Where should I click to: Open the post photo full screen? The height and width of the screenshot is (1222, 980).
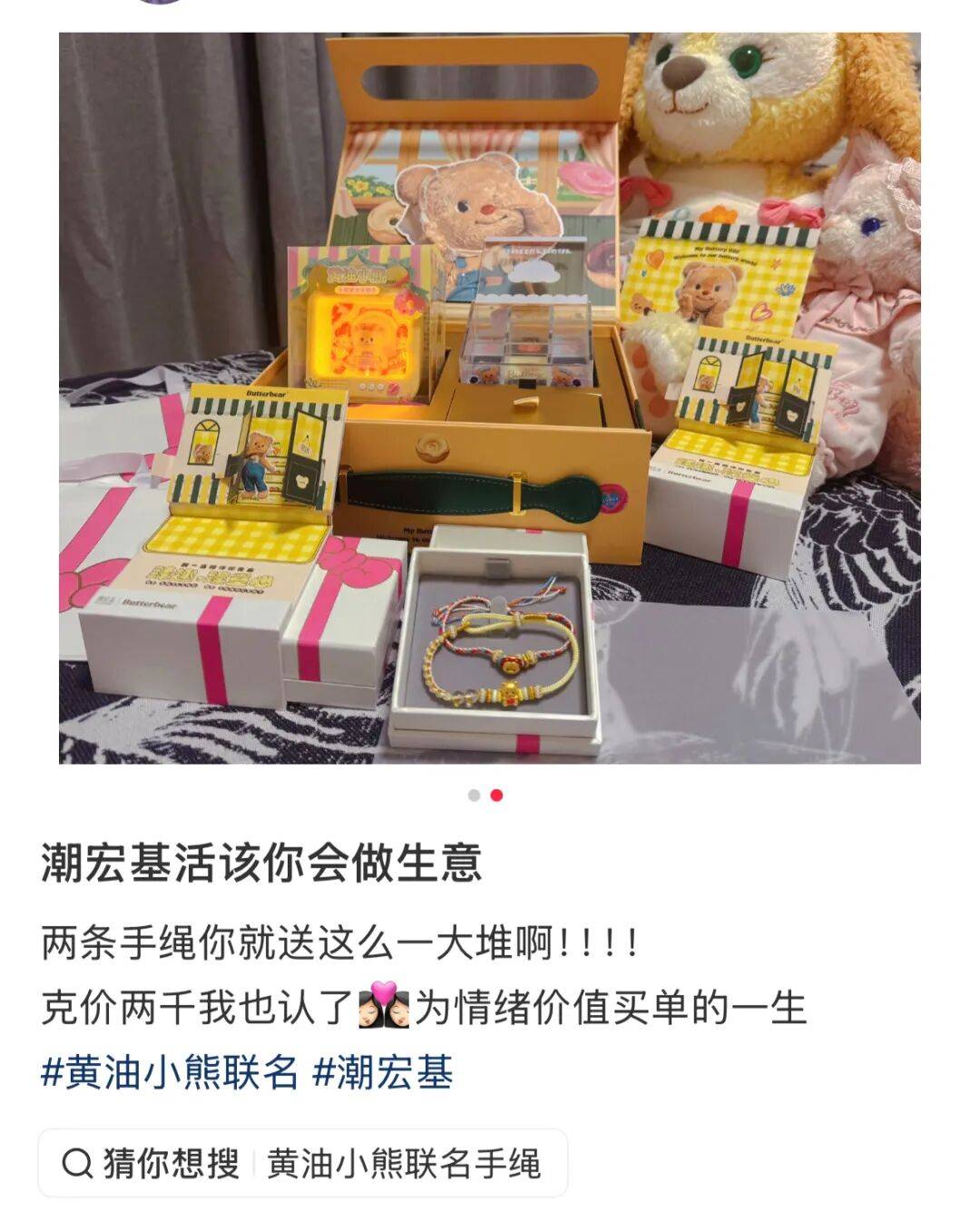coord(490,397)
